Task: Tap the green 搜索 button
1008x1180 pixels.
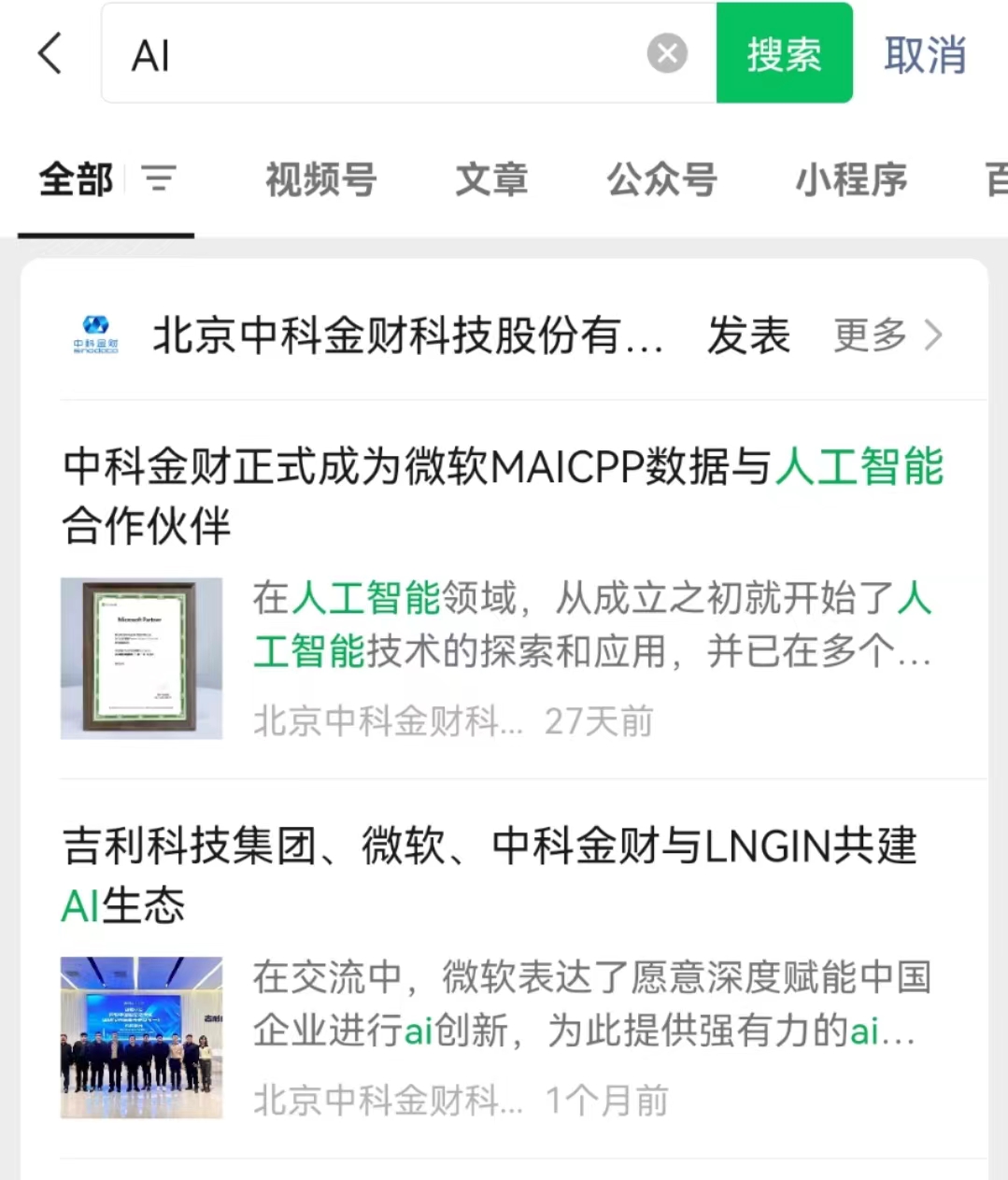Action: coord(784,54)
